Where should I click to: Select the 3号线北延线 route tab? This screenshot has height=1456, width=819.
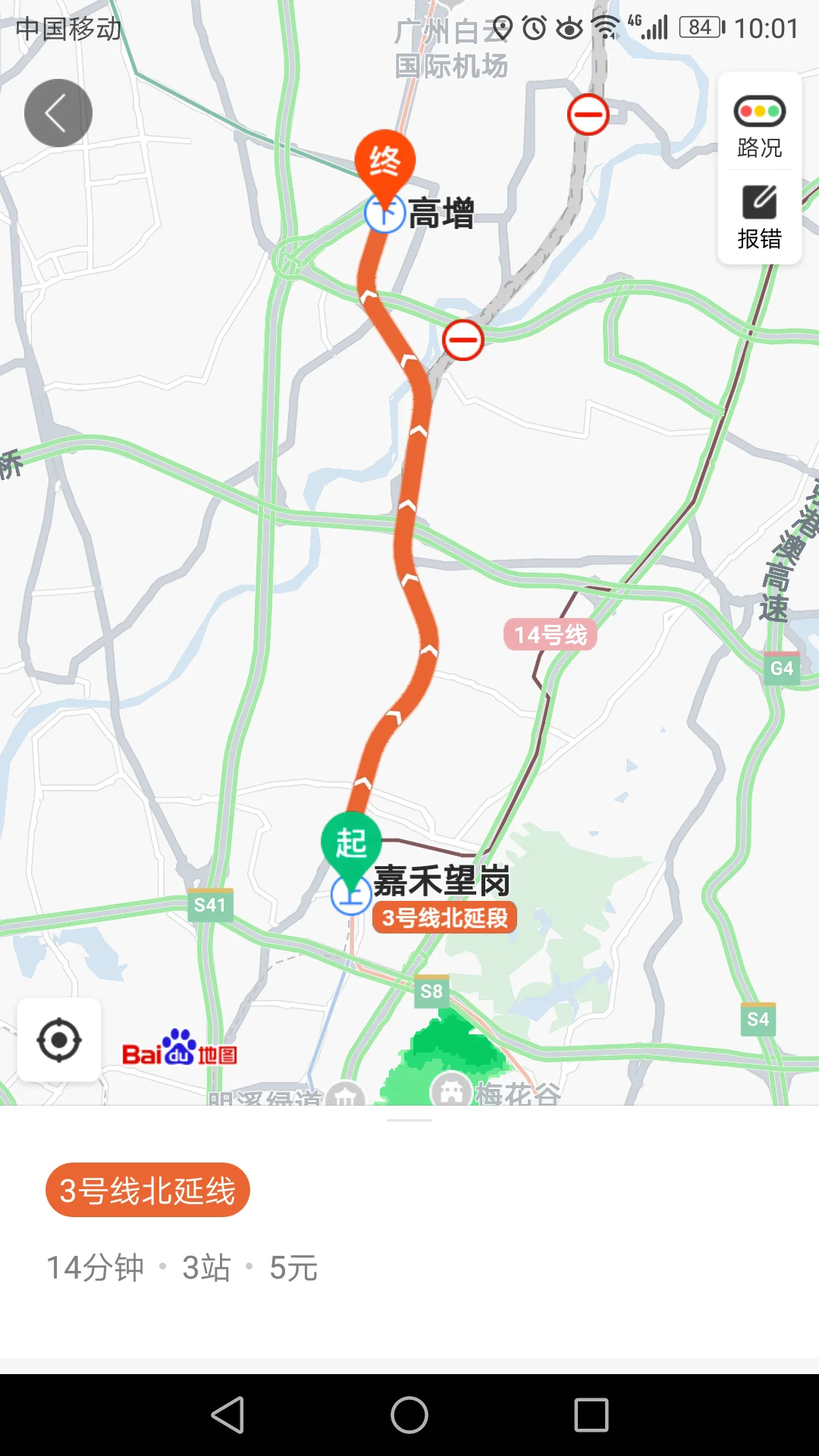pos(147,1189)
